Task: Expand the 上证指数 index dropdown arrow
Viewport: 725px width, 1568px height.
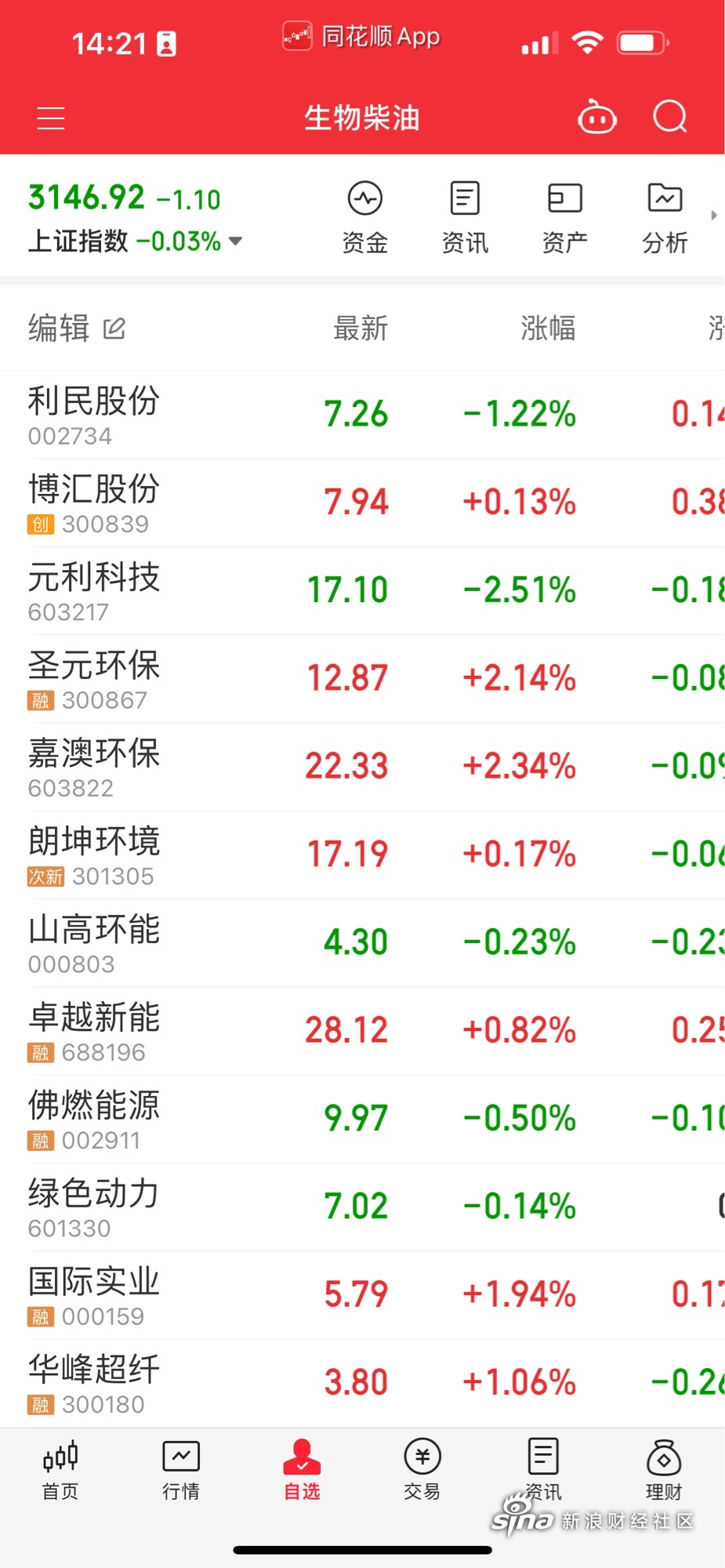Action: click(234, 242)
